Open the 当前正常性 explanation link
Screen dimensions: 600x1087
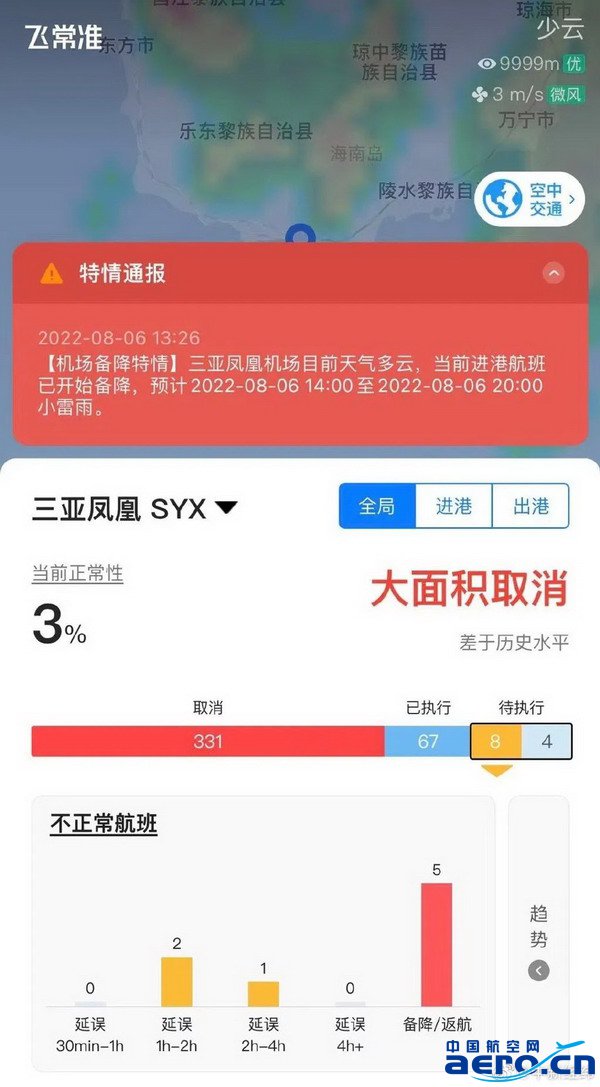tap(77, 574)
